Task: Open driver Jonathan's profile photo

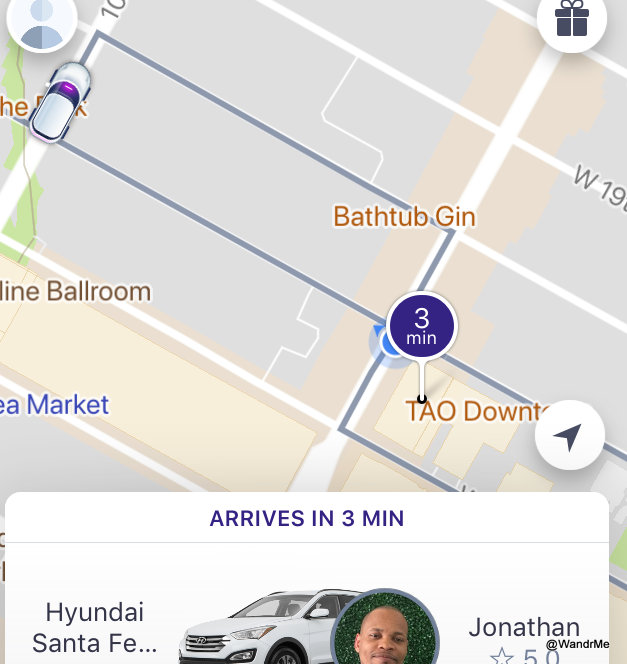Action: [385, 627]
